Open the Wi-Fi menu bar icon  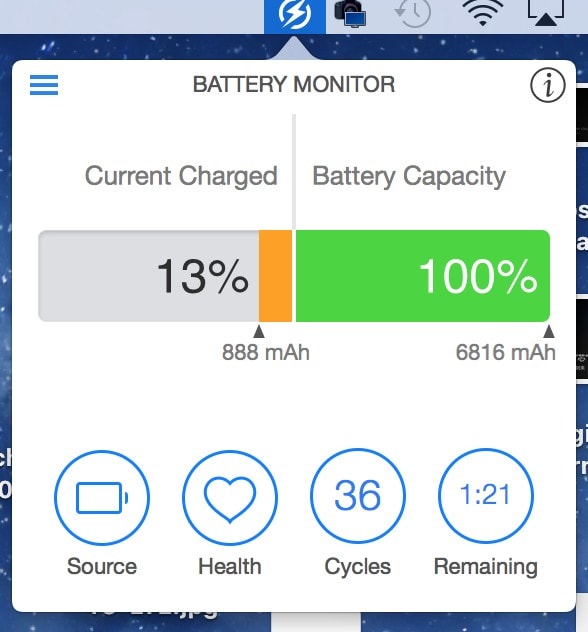click(x=482, y=13)
